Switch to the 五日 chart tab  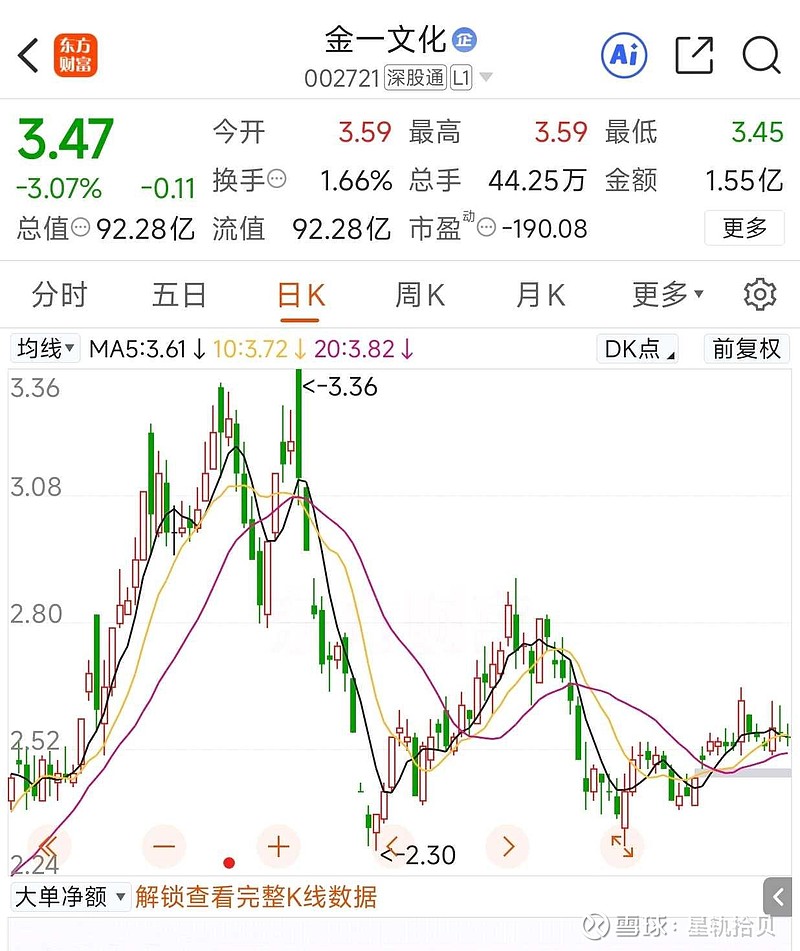point(179,295)
